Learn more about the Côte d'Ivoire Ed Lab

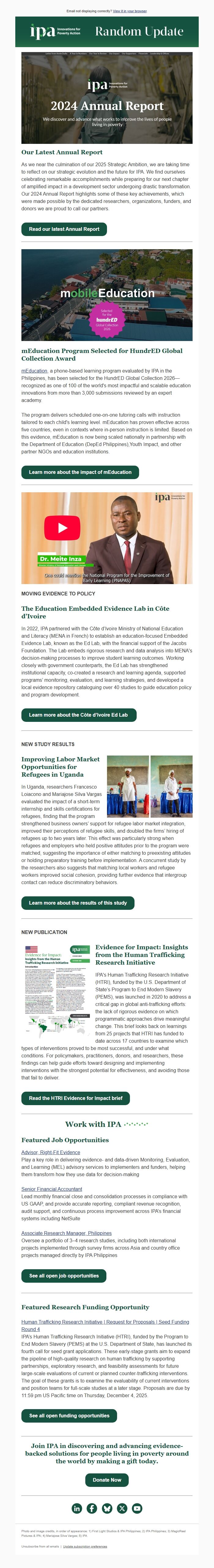[x=79, y=715]
